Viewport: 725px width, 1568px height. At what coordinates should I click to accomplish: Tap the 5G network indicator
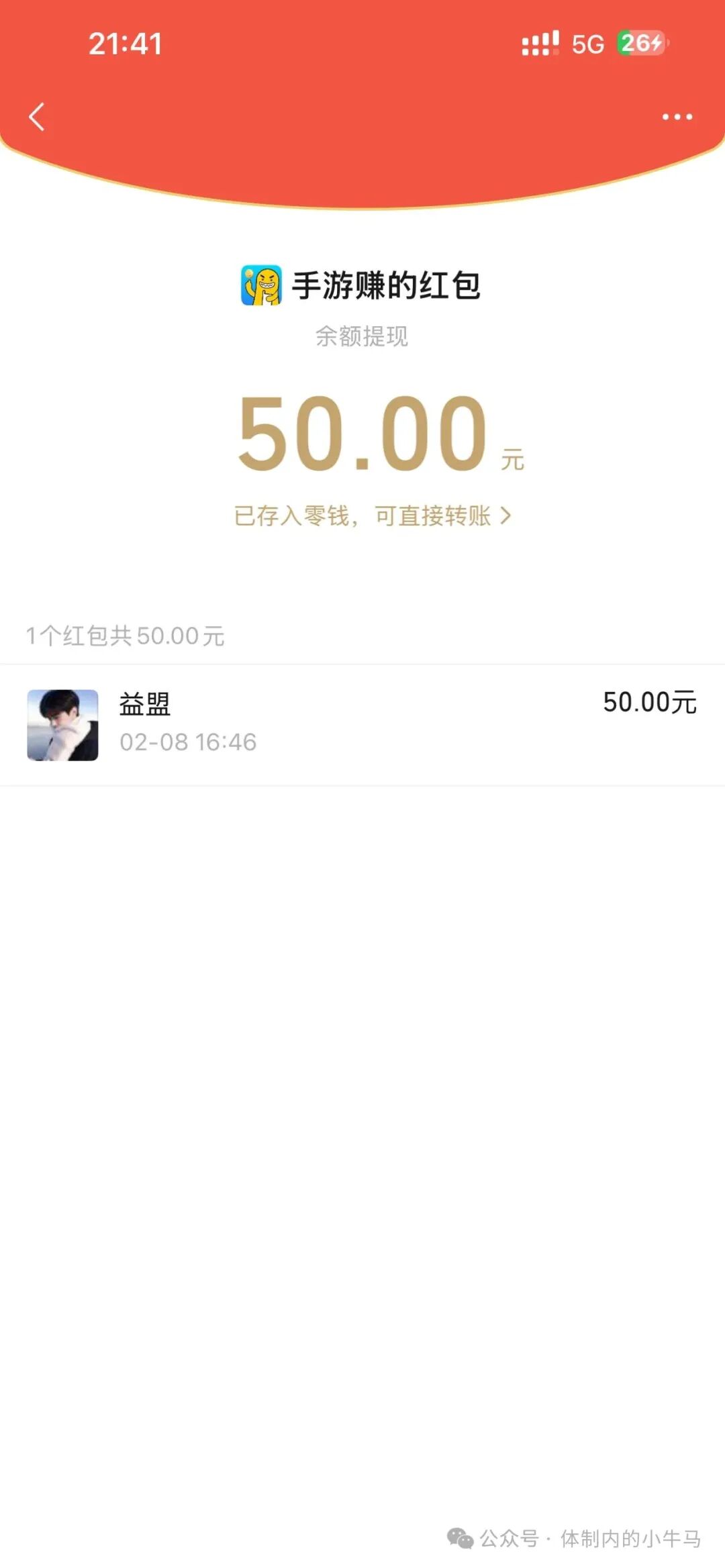(587, 44)
